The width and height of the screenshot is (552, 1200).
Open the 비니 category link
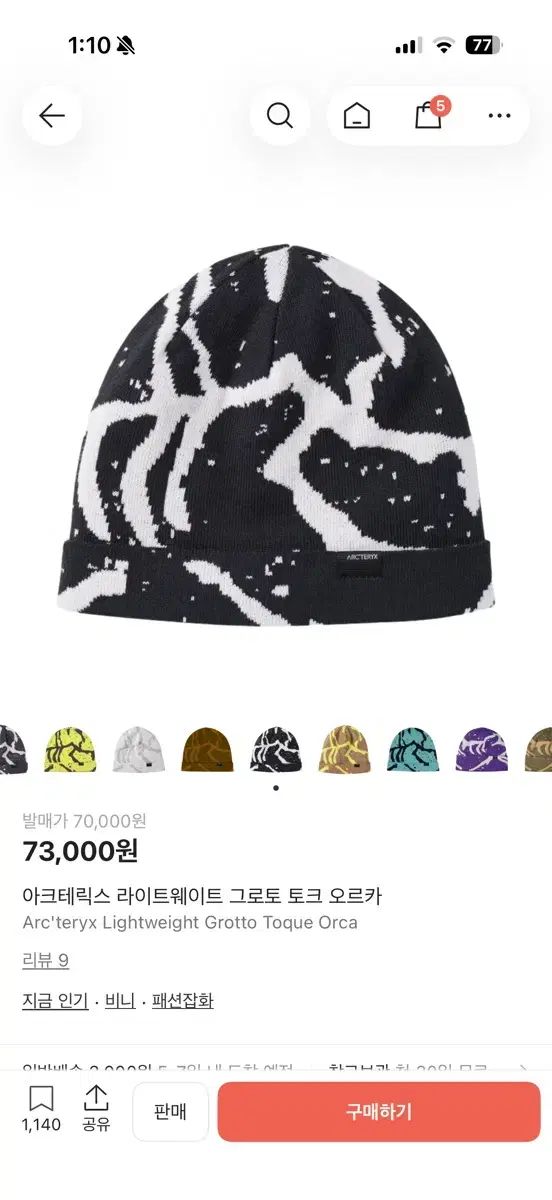[120, 1001]
